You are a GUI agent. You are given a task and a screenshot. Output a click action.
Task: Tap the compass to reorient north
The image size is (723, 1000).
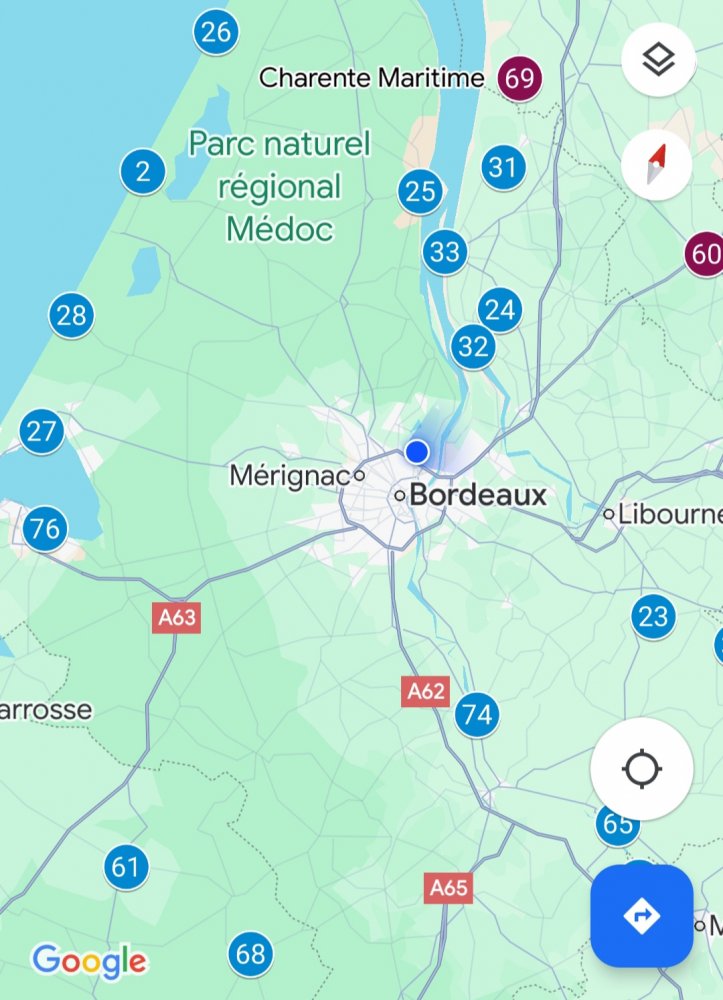(657, 163)
